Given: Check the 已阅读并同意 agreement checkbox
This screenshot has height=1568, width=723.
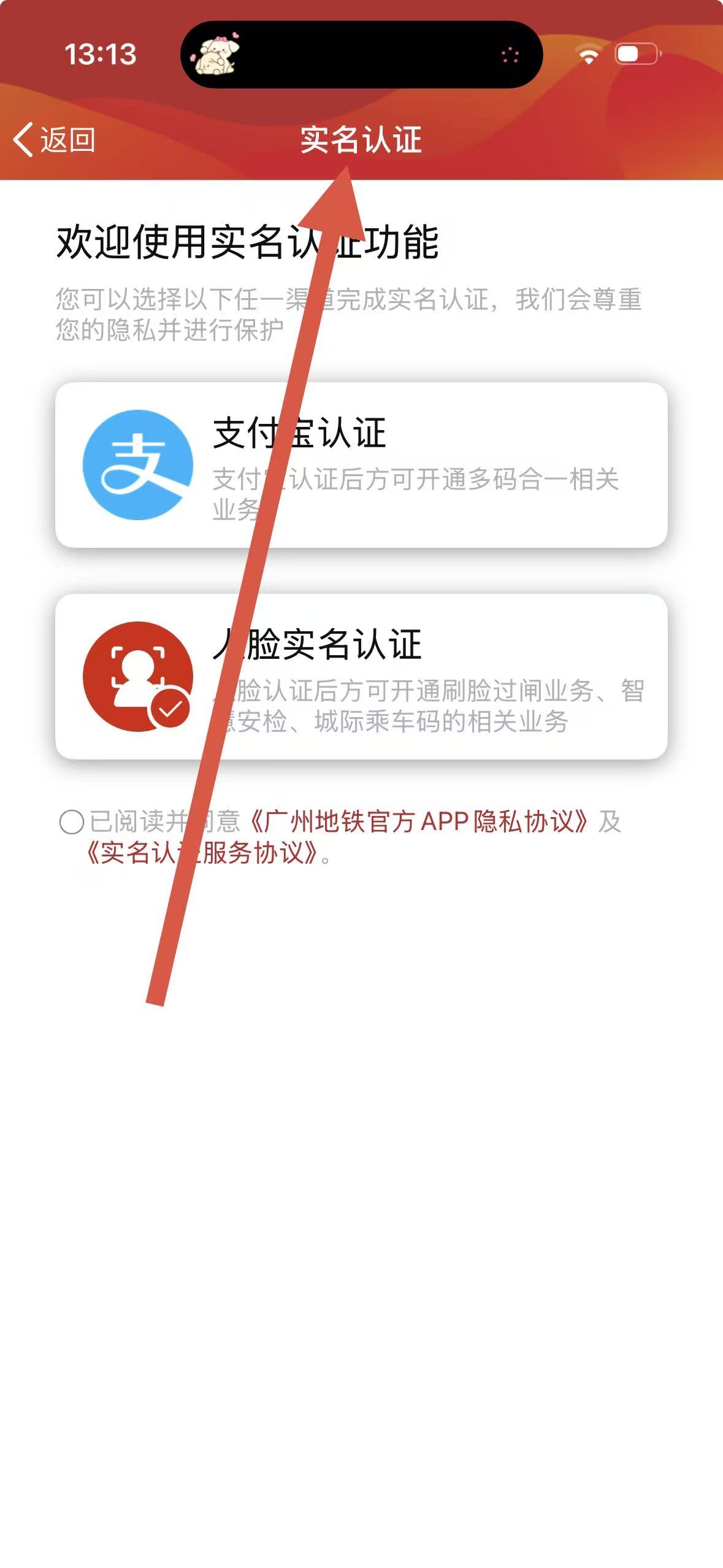Looking at the screenshot, I should coord(71,821).
